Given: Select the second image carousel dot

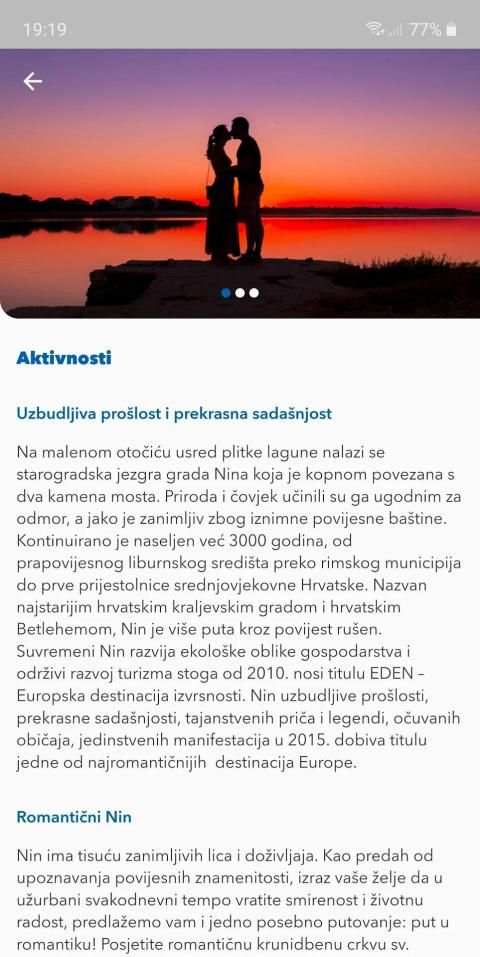Looking at the screenshot, I should [x=240, y=293].
